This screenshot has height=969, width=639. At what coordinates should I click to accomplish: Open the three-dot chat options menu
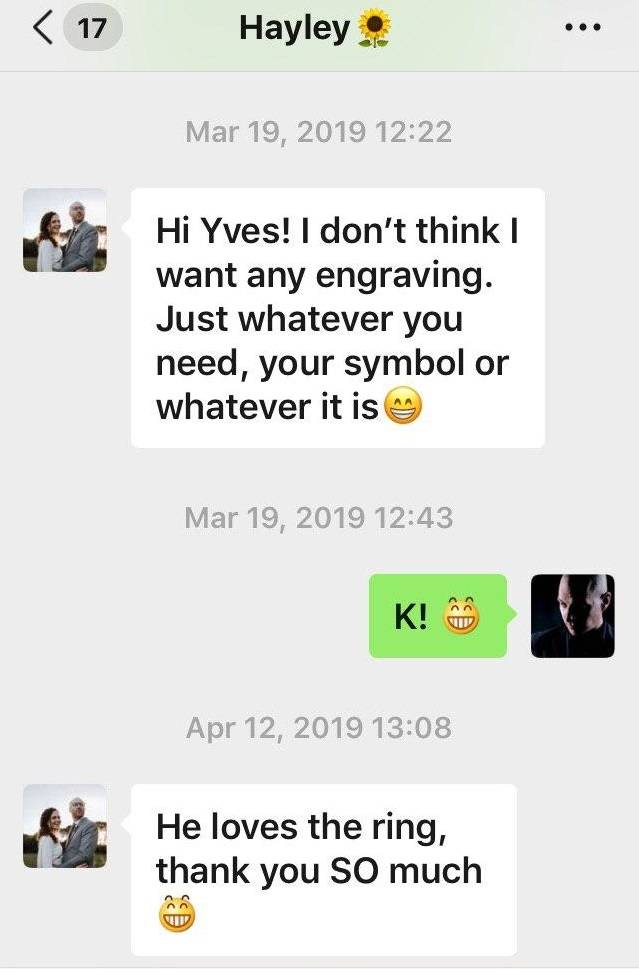pyautogui.click(x=582, y=28)
